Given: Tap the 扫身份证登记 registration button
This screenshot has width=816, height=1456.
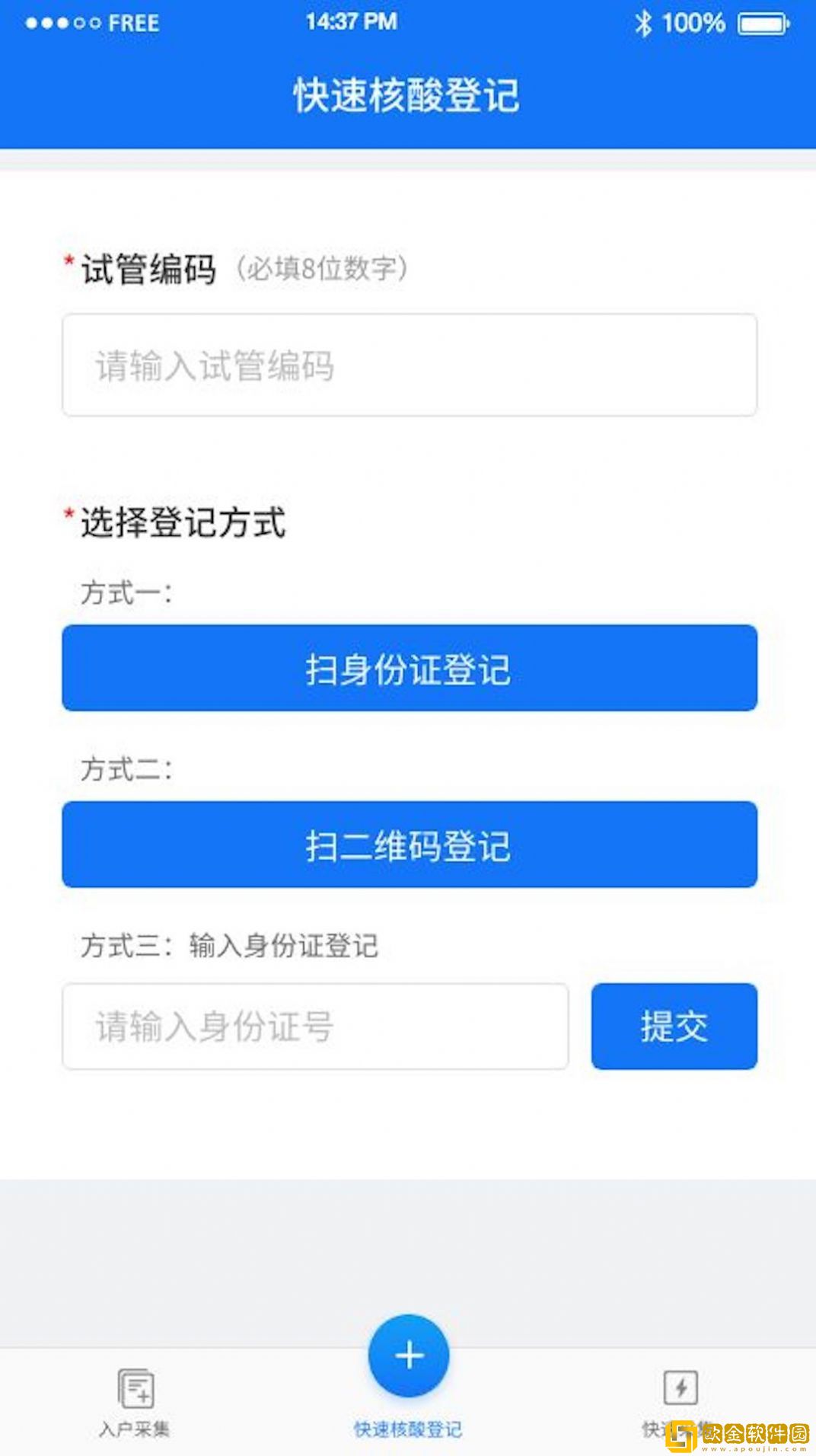Looking at the screenshot, I should pyautogui.click(x=410, y=669).
